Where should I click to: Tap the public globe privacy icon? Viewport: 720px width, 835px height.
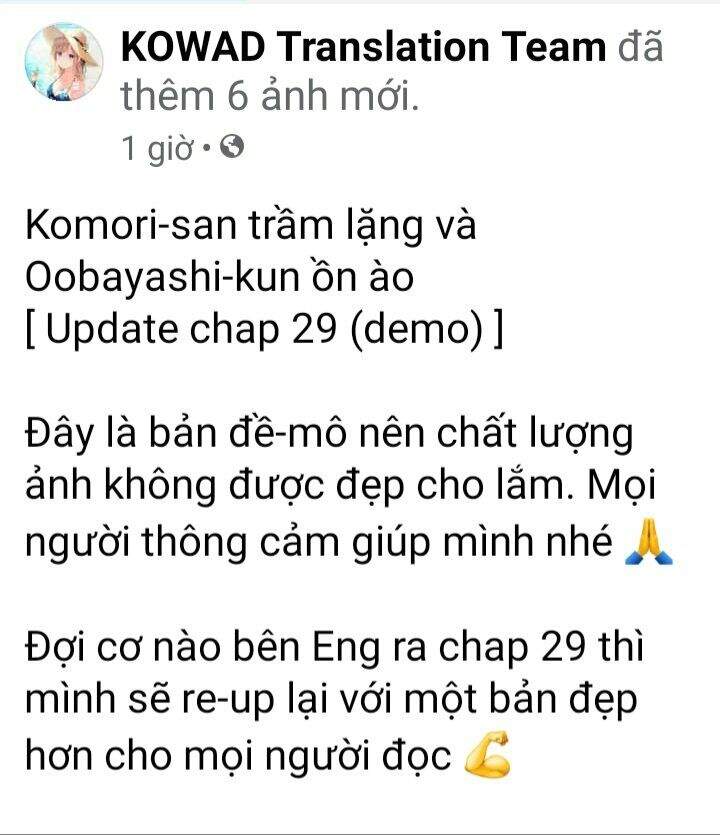pyautogui.click(x=231, y=148)
